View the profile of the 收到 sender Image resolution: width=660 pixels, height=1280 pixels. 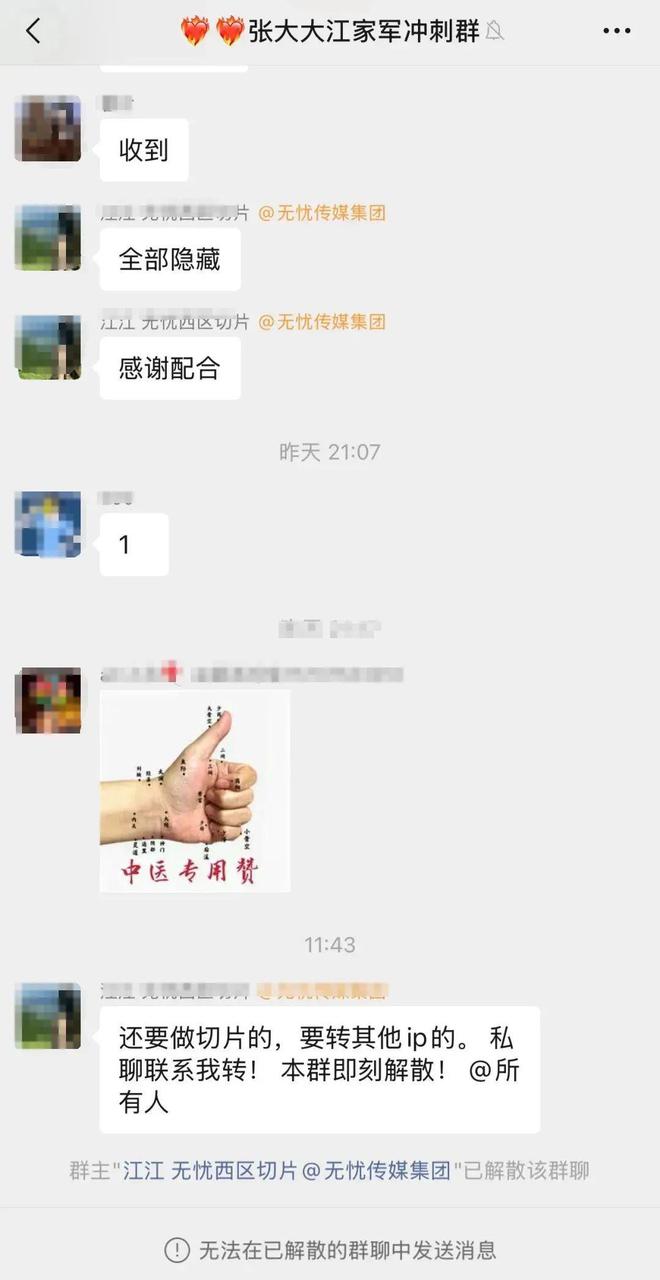[48, 129]
